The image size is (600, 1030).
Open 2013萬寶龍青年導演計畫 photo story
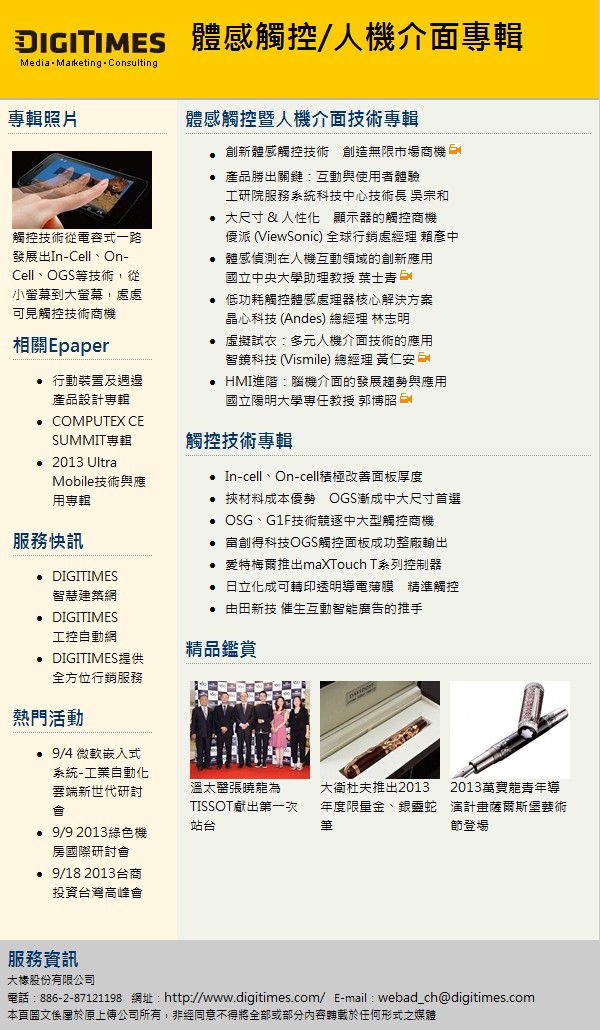[510, 730]
